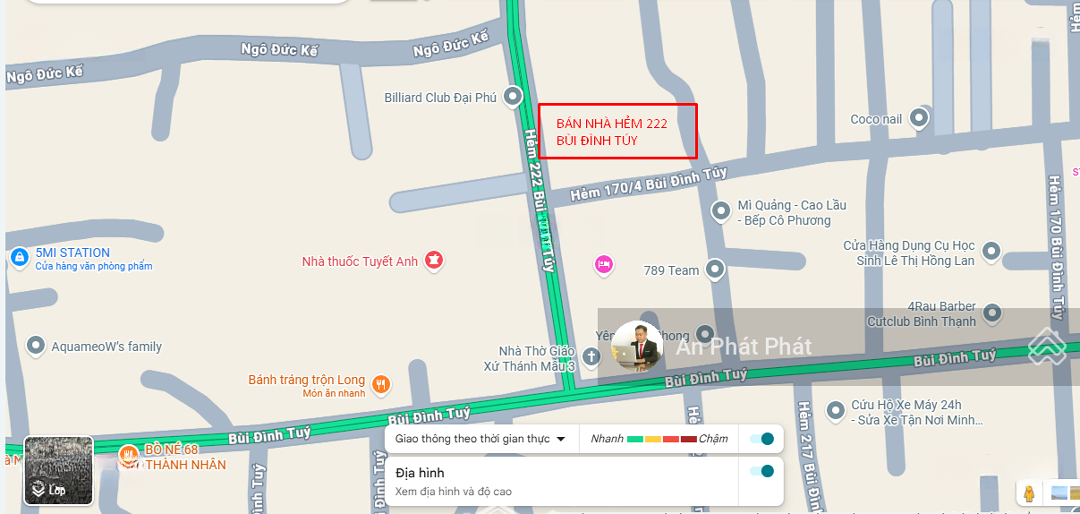Open the Nhà Thờ Giáo Xứ Thánh Mẫu 3 marker
Viewport: 1080px width, 514px height.
click(592, 356)
